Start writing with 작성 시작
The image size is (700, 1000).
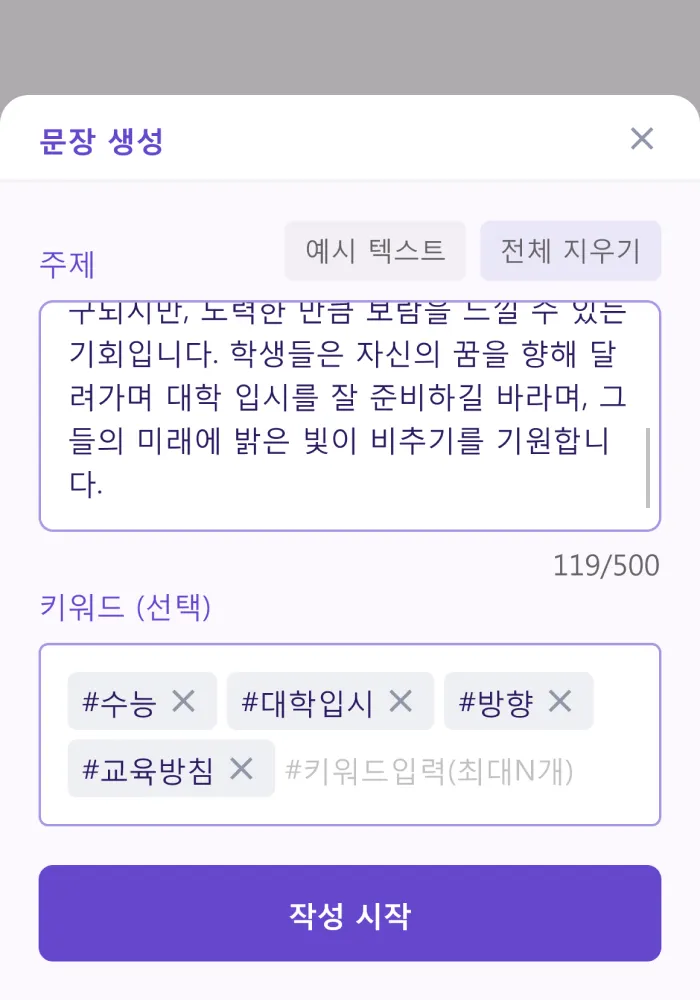(350, 914)
